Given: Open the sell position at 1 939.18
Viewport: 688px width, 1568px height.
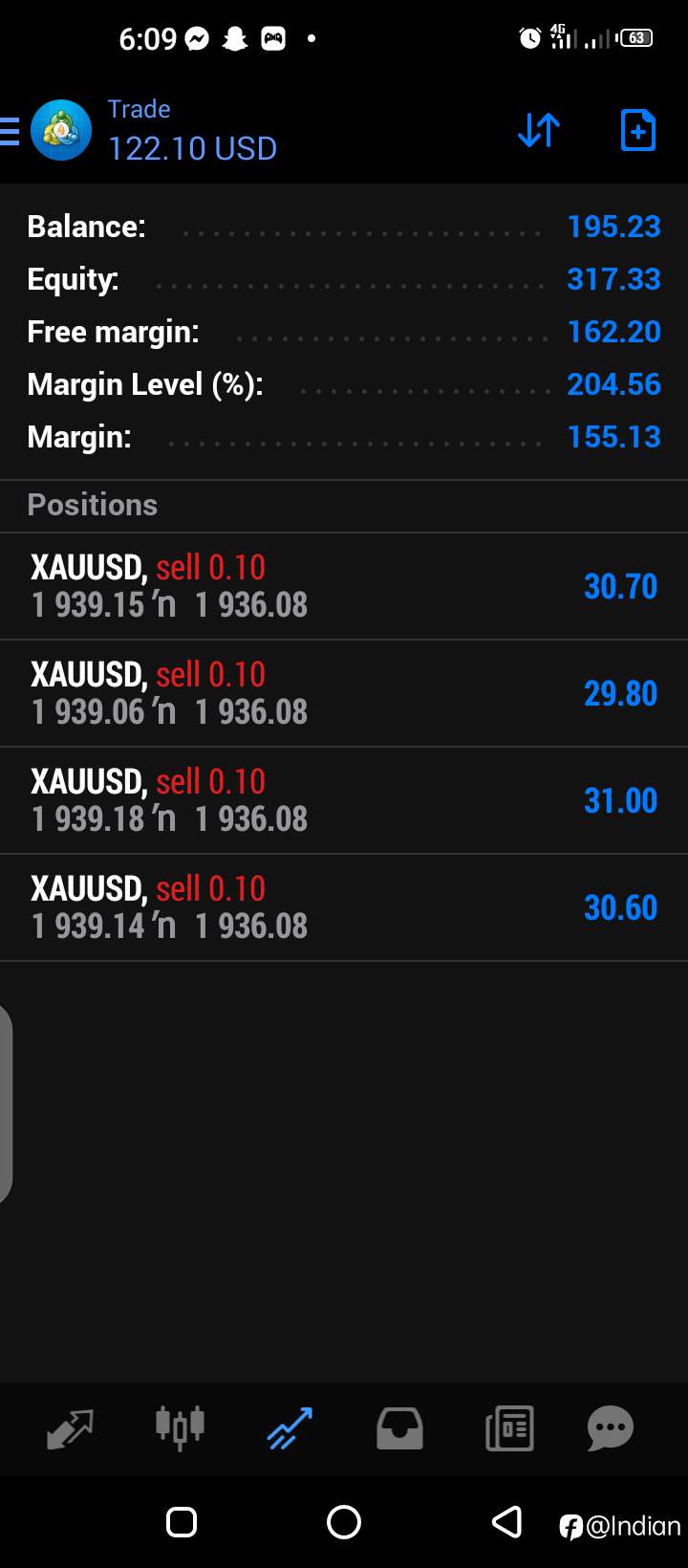Looking at the screenshot, I should click(x=344, y=800).
